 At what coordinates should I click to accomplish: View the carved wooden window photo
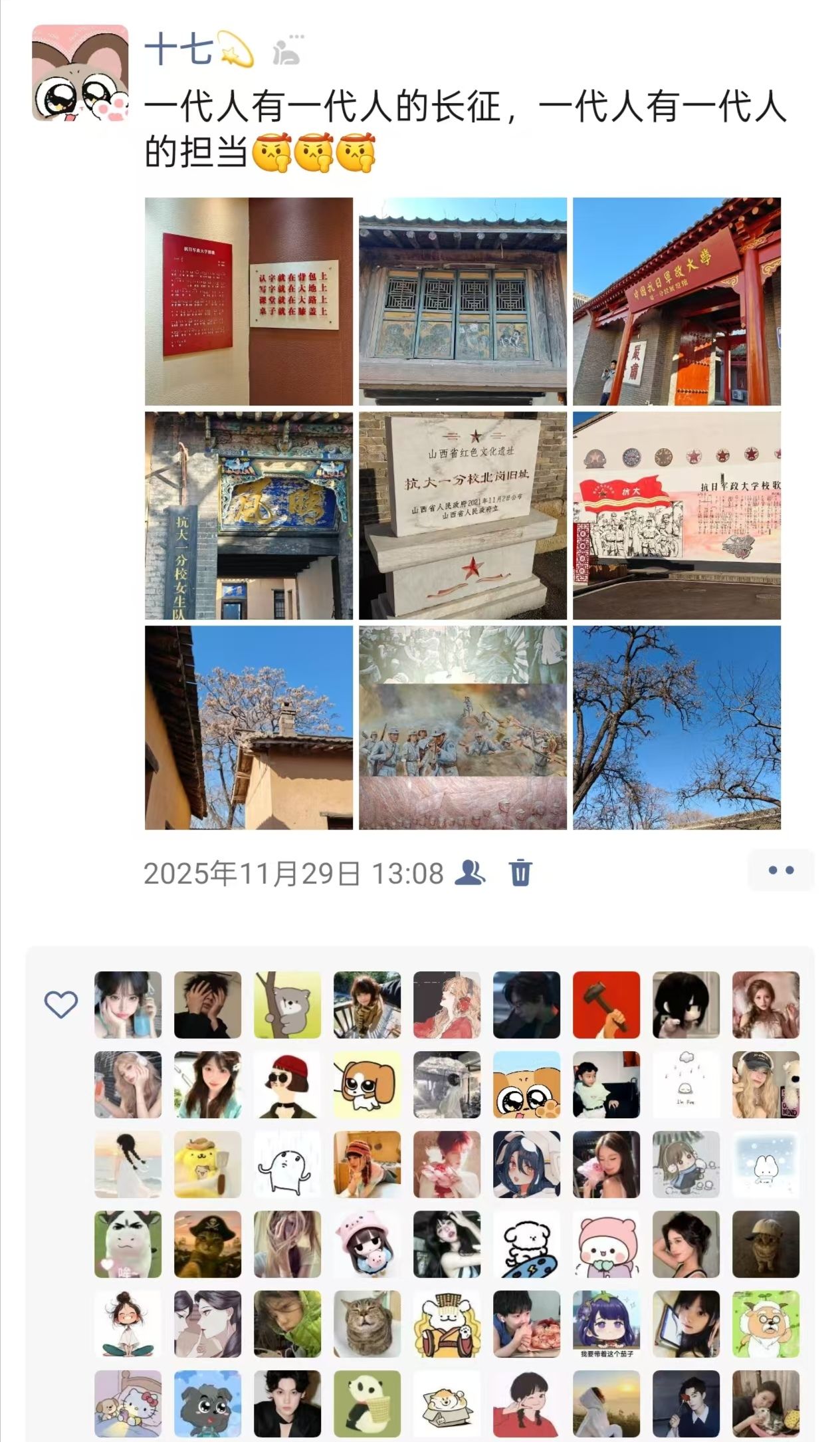[463, 301]
